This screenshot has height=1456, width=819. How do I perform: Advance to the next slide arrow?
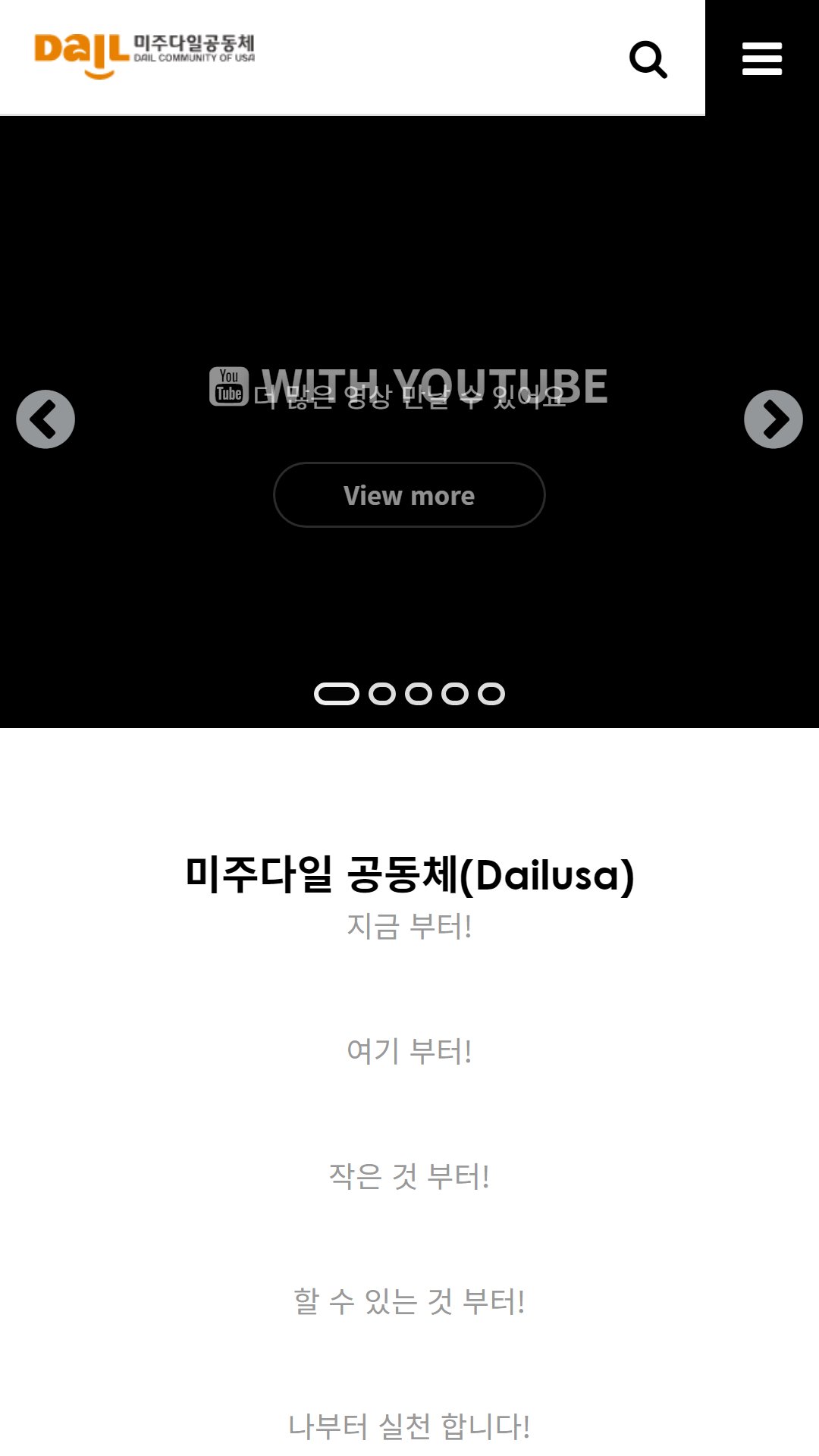773,419
